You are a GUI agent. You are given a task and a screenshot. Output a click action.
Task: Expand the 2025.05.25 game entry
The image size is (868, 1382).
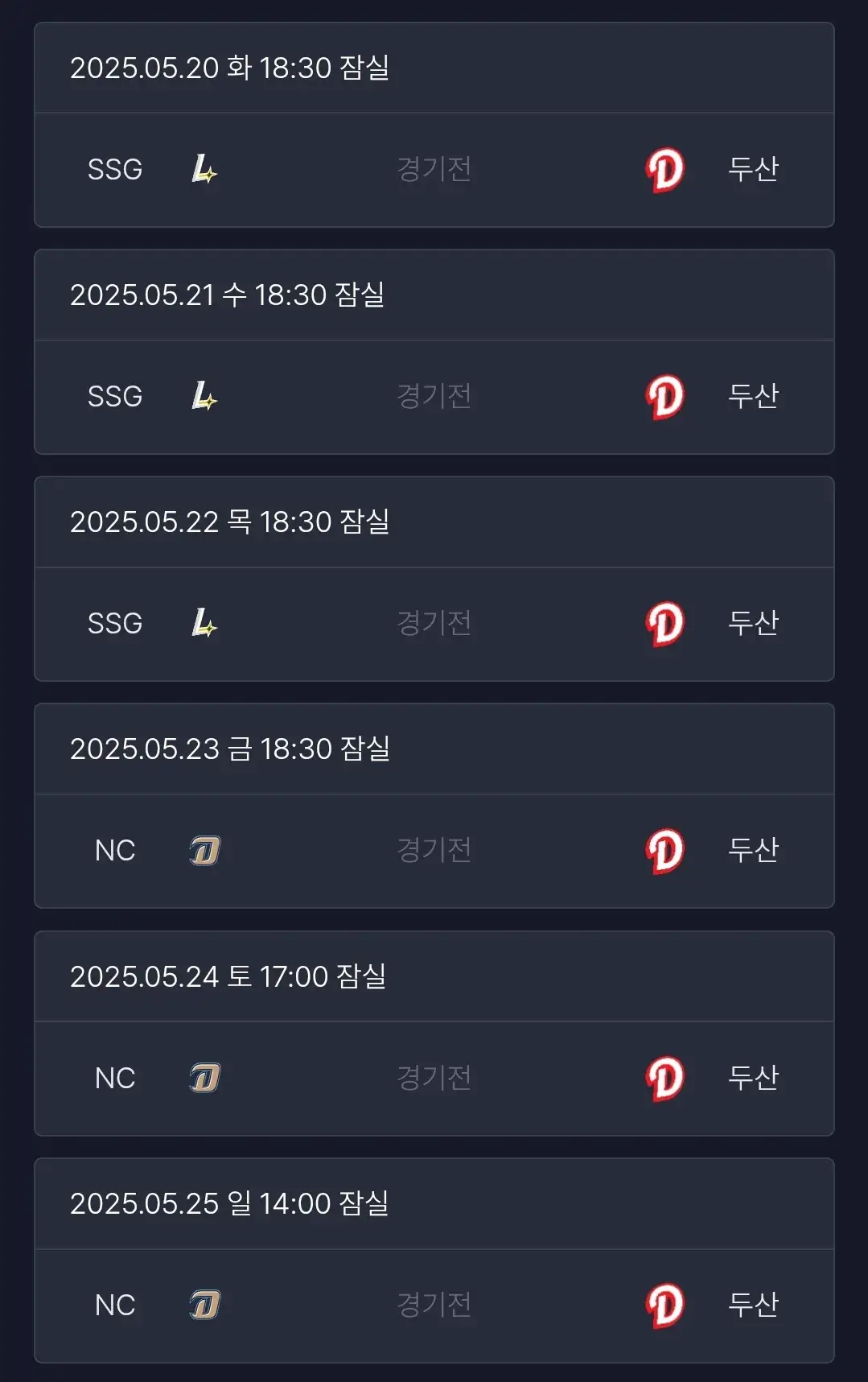tap(231, 1203)
